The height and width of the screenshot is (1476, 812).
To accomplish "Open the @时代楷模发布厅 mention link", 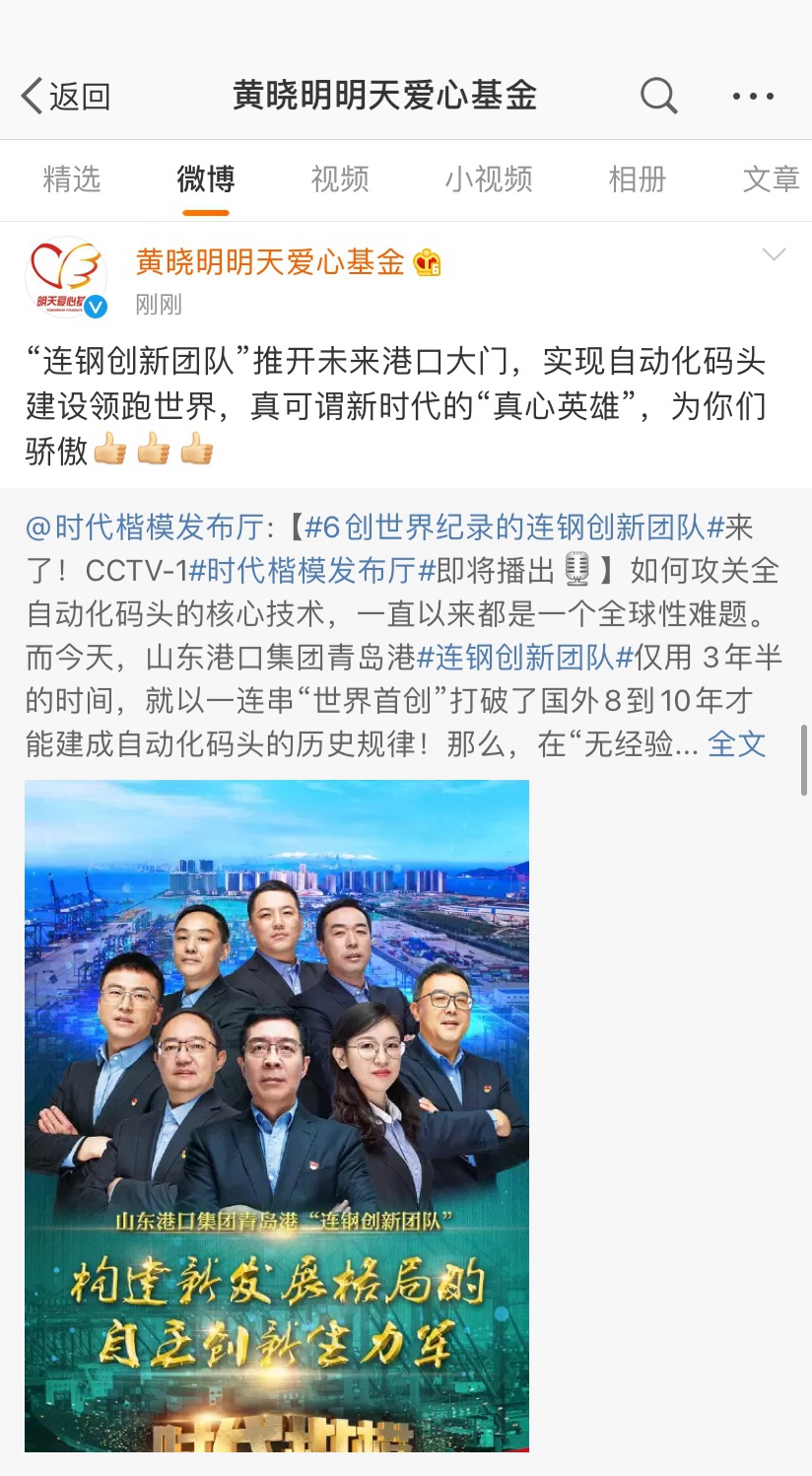I will click(144, 527).
